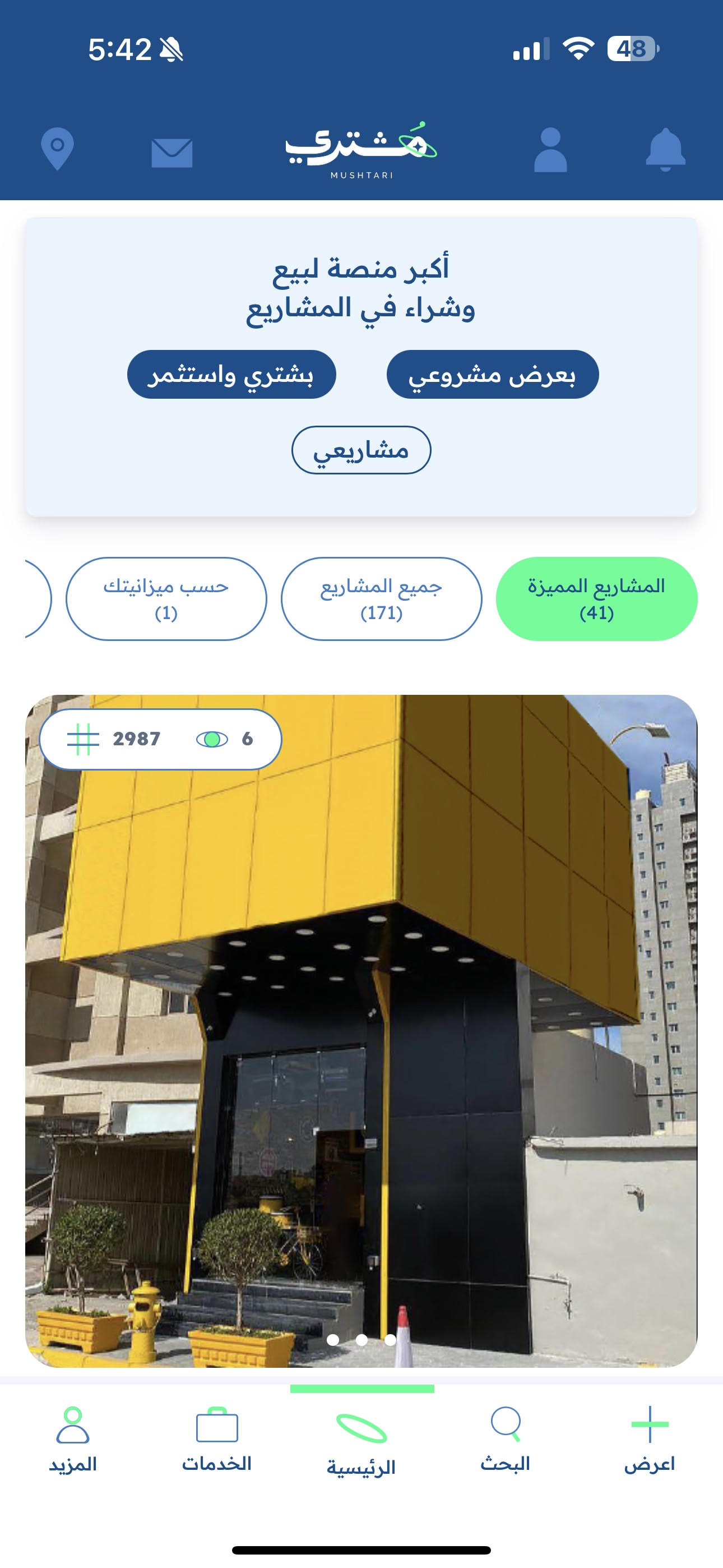Open مشاريعي (my projects)
The height and width of the screenshot is (1568, 723).
click(361, 450)
